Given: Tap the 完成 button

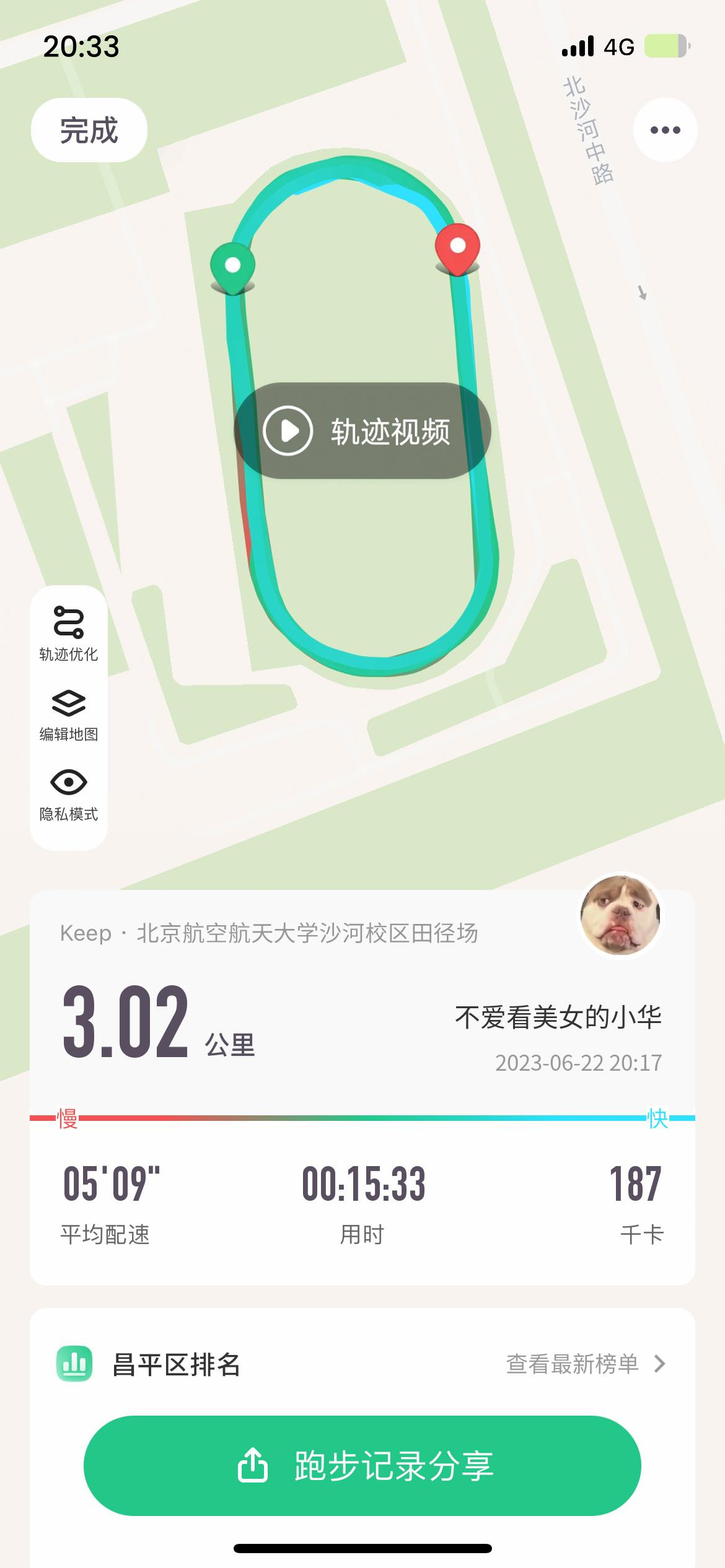Looking at the screenshot, I should tap(89, 130).
